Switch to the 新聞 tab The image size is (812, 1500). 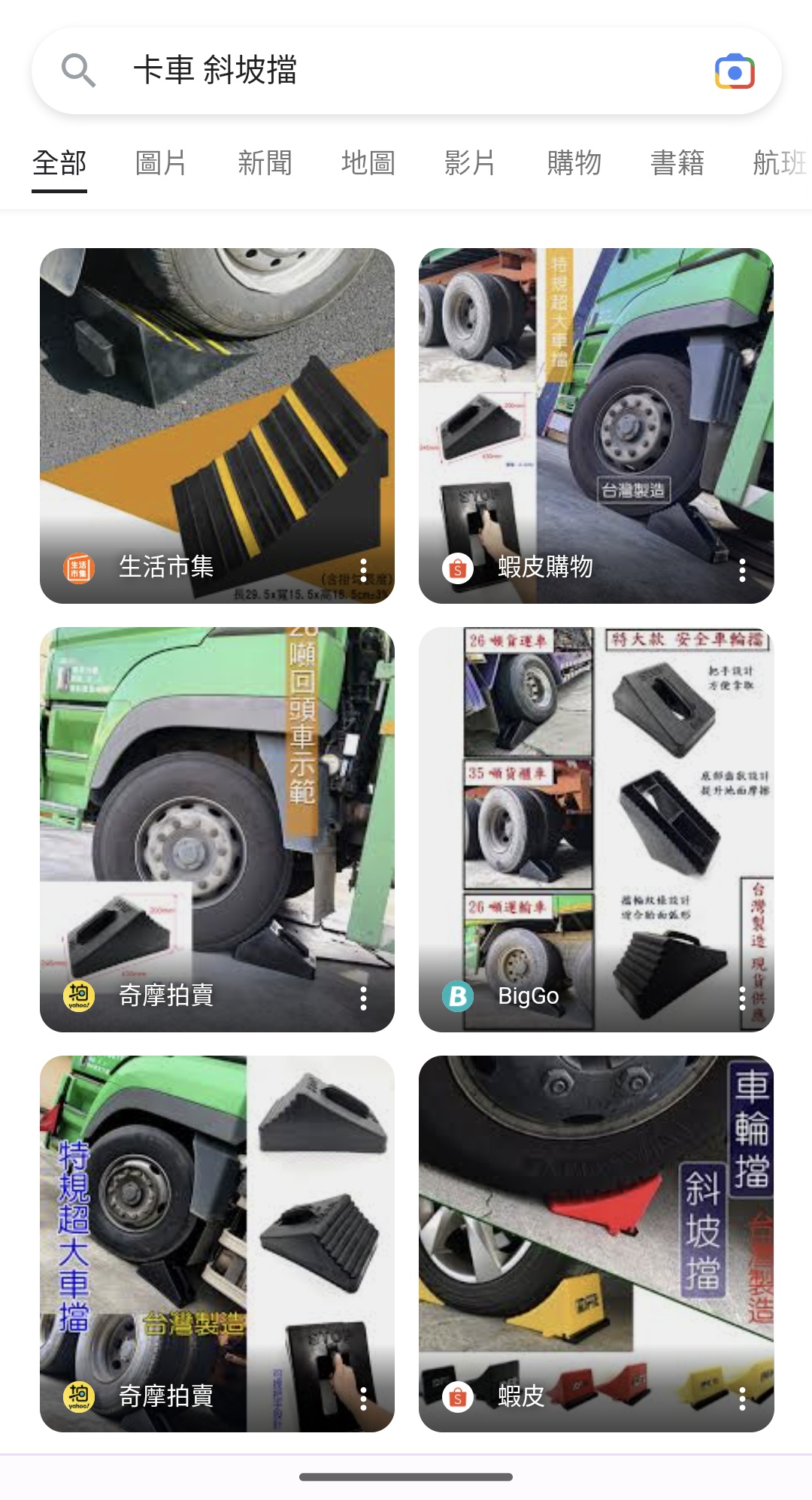click(x=265, y=163)
